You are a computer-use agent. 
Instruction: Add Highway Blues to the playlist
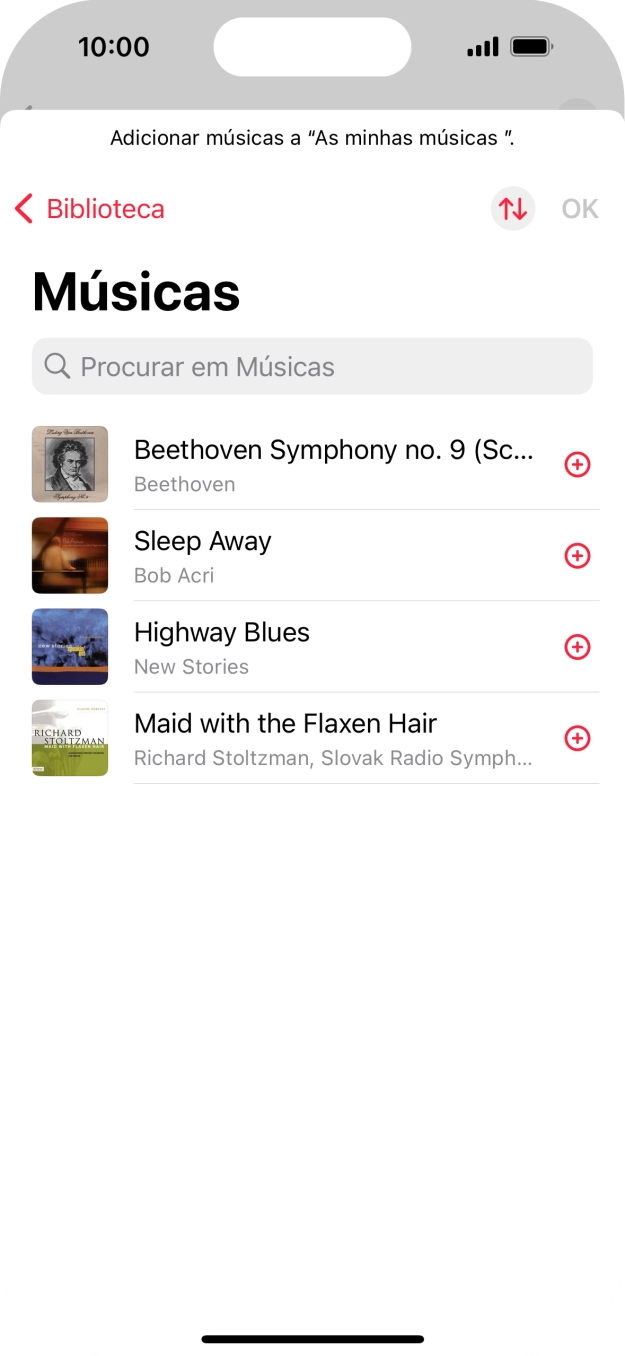click(x=577, y=647)
